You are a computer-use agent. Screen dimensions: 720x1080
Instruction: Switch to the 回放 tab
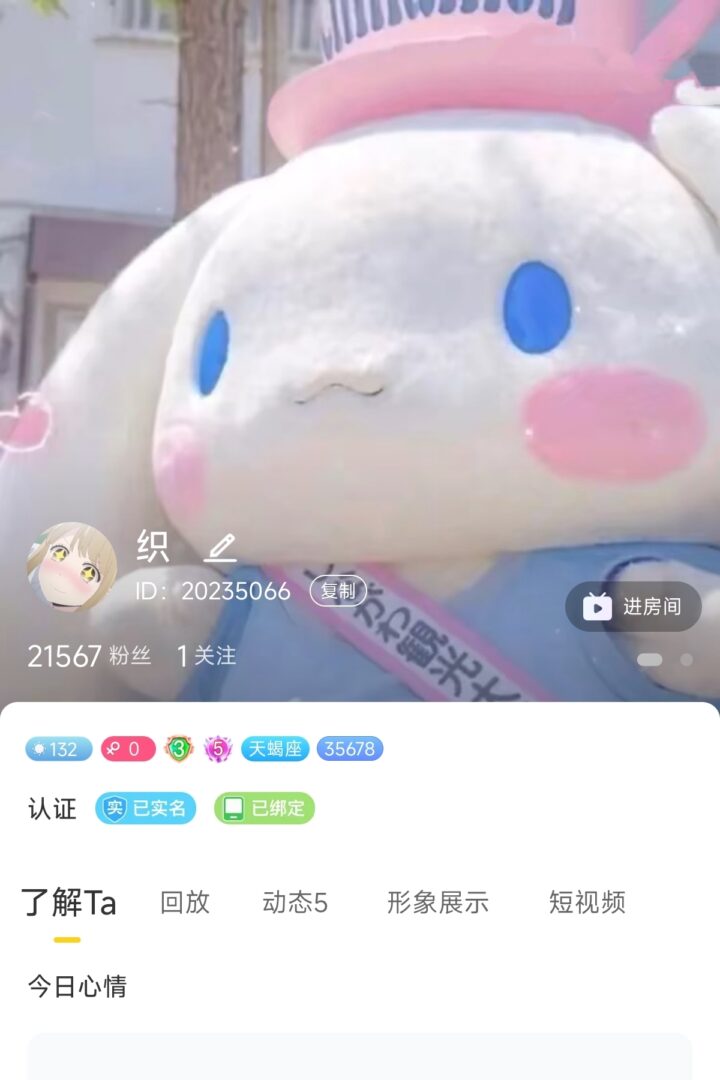coord(185,902)
